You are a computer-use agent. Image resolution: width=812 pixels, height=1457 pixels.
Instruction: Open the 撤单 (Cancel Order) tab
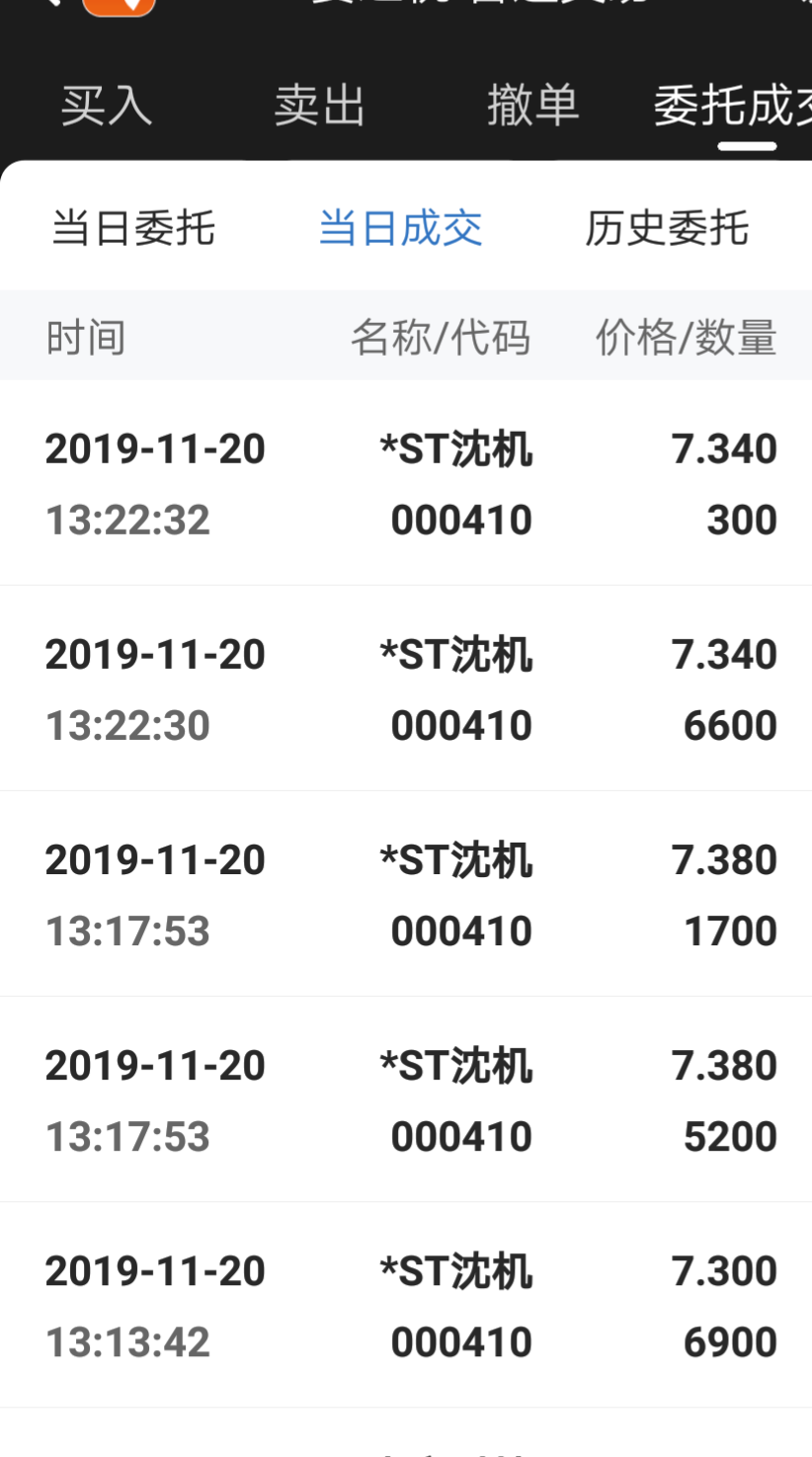tap(532, 106)
